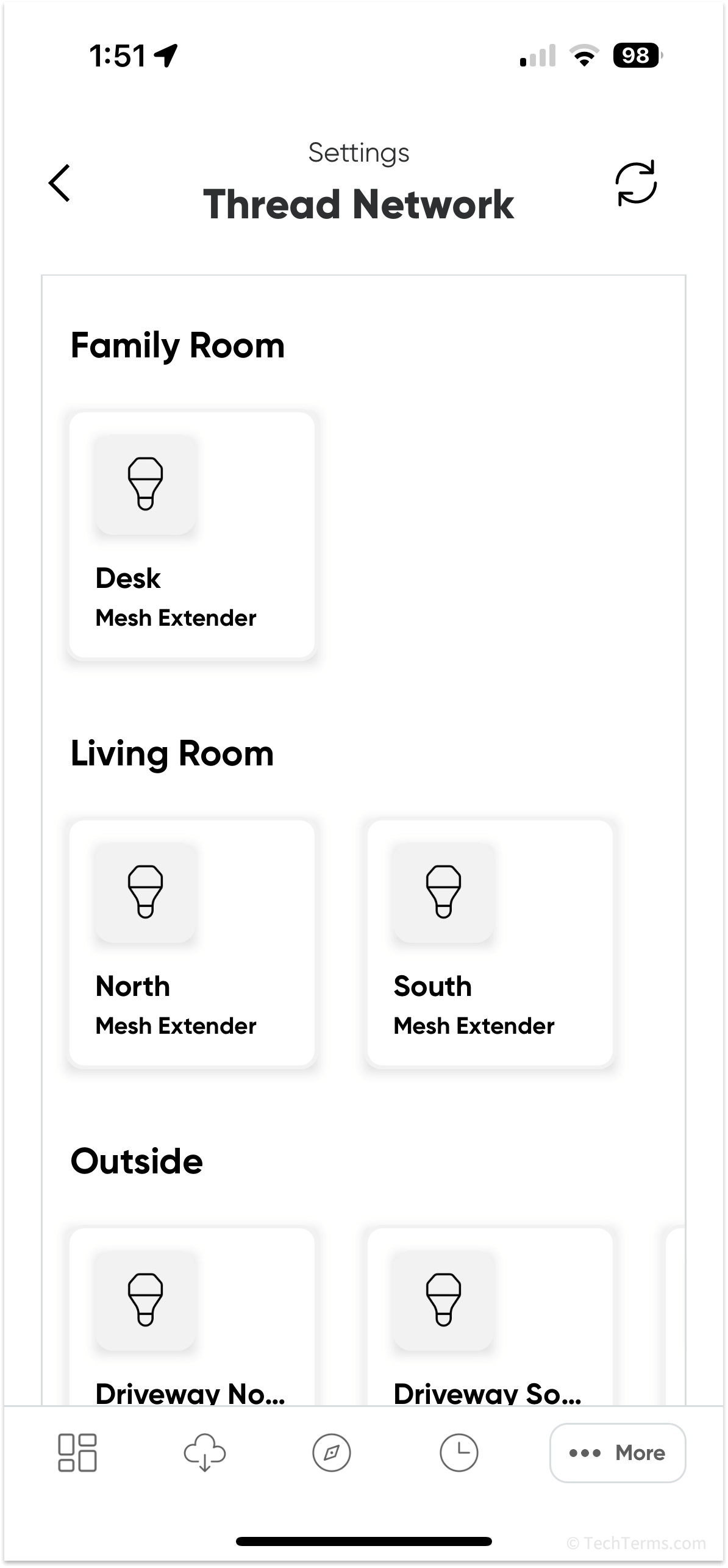728x1568 pixels.
Task: Open the South mesh extender card
Action: pos(490,943)
